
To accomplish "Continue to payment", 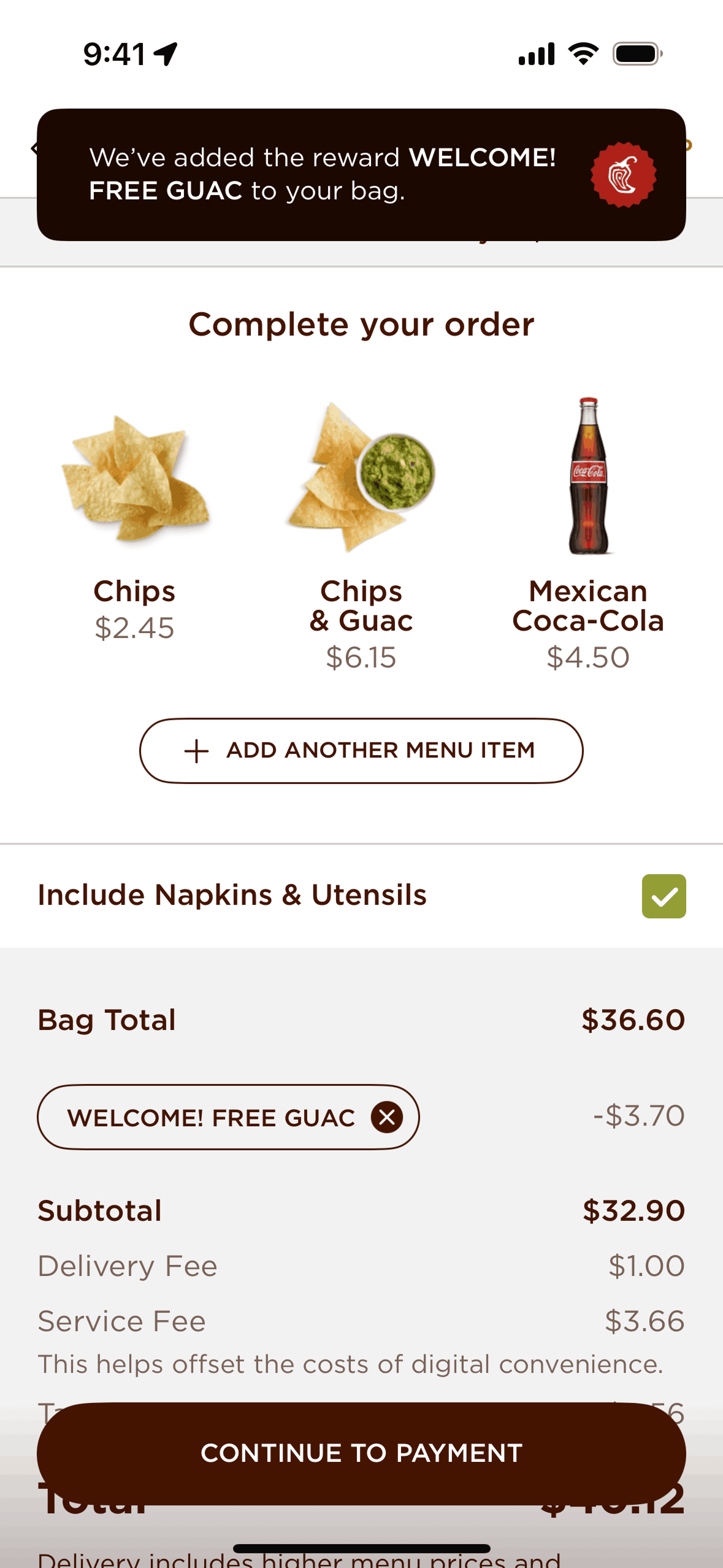I will (x=361, y=1453).
